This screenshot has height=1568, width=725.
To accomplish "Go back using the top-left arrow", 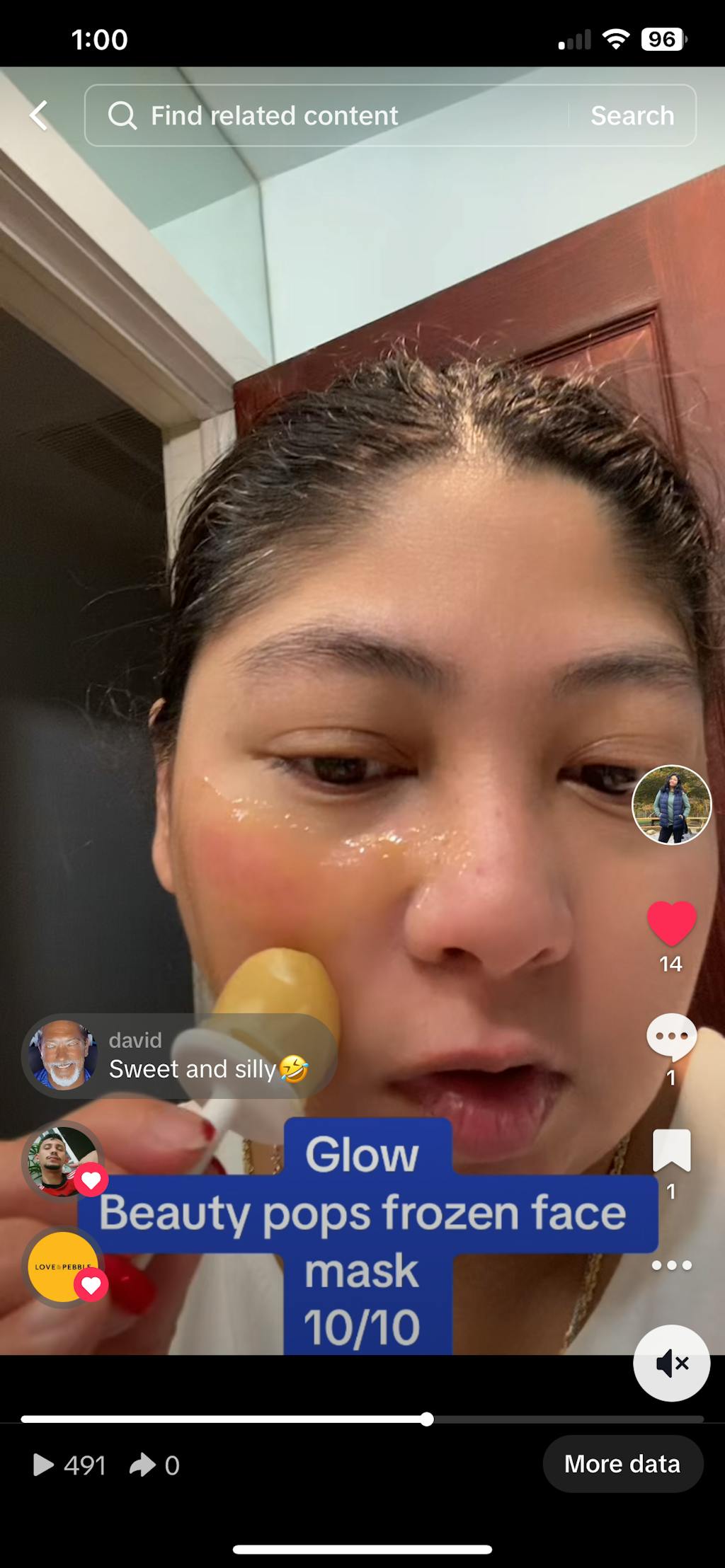I will (40, 115).
